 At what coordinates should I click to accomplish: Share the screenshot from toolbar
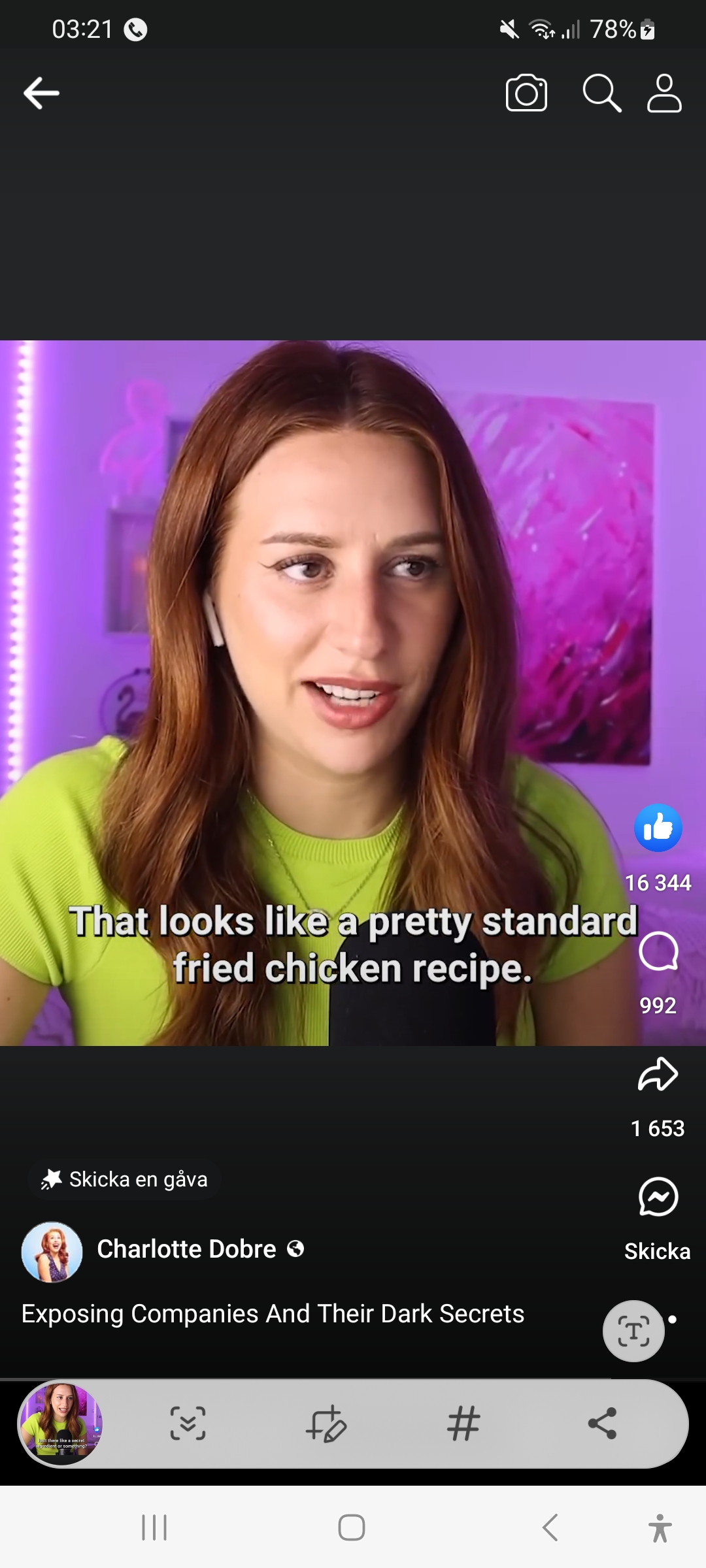click(602, 1424)
